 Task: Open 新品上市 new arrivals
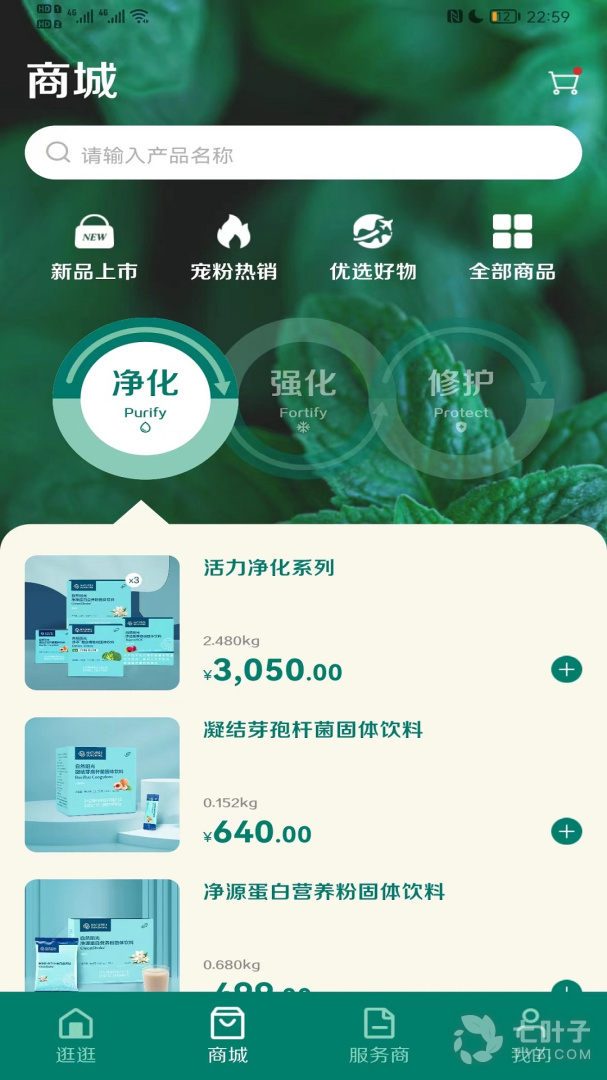(94, 248)
